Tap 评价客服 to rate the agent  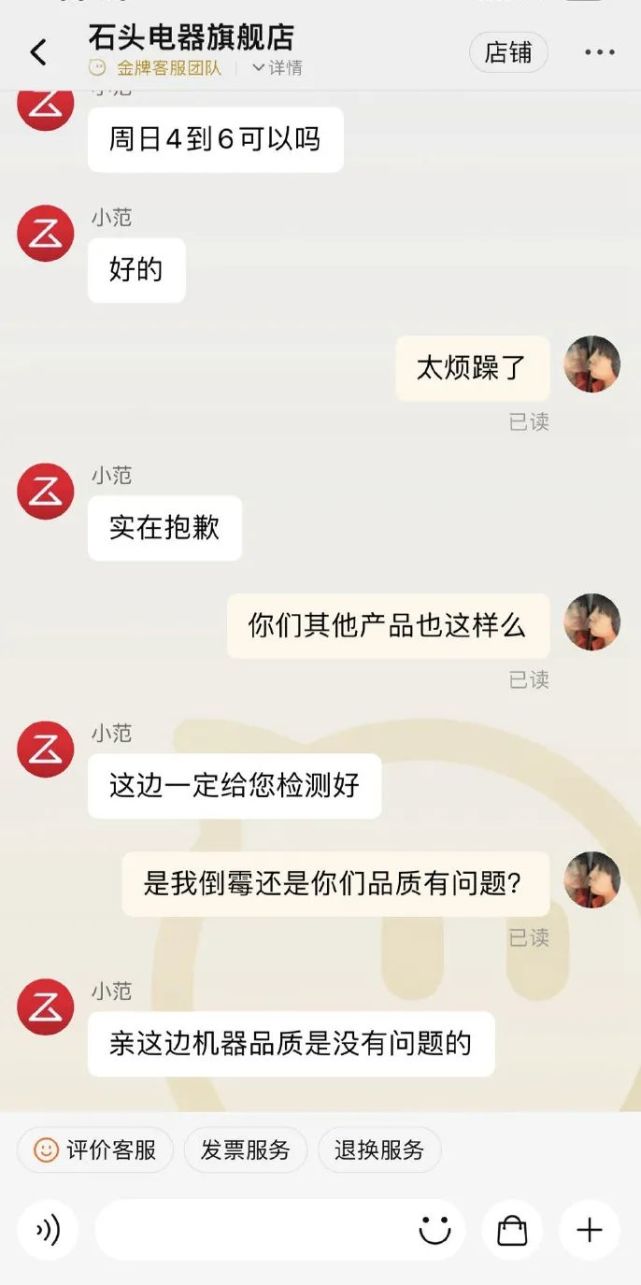pos(95,1150)
